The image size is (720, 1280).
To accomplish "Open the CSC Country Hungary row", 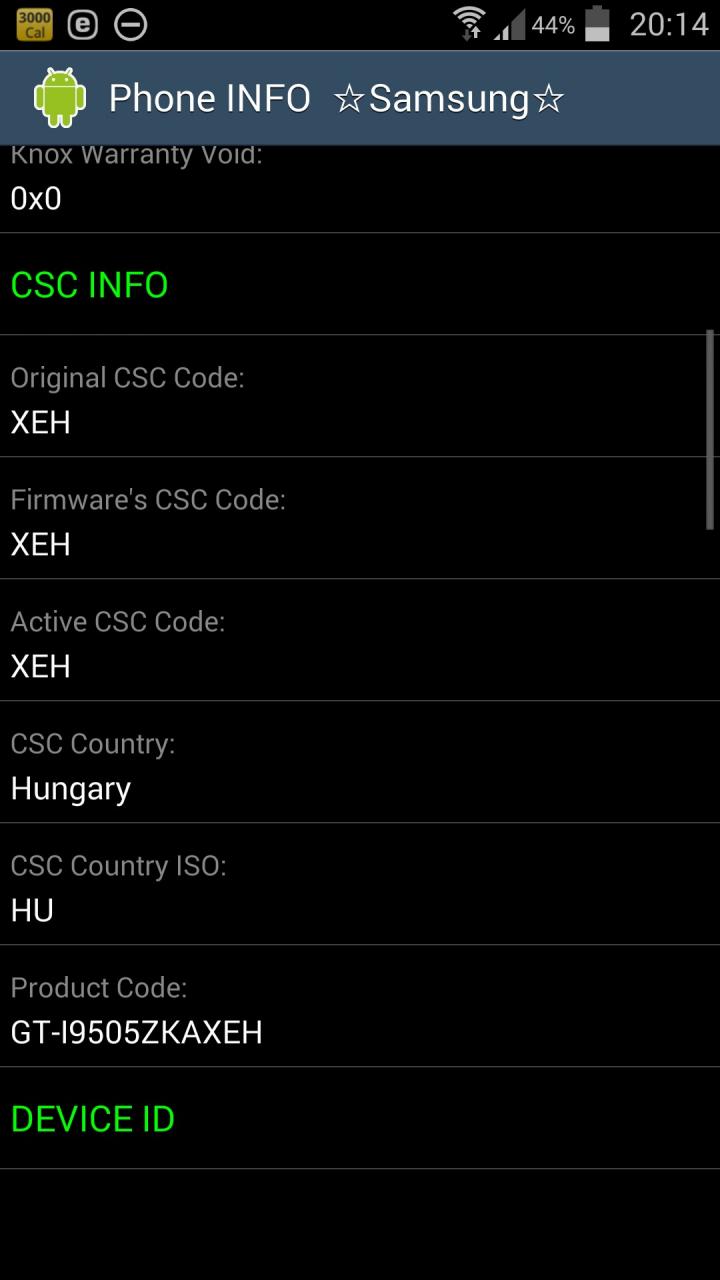I will point(360,762).
